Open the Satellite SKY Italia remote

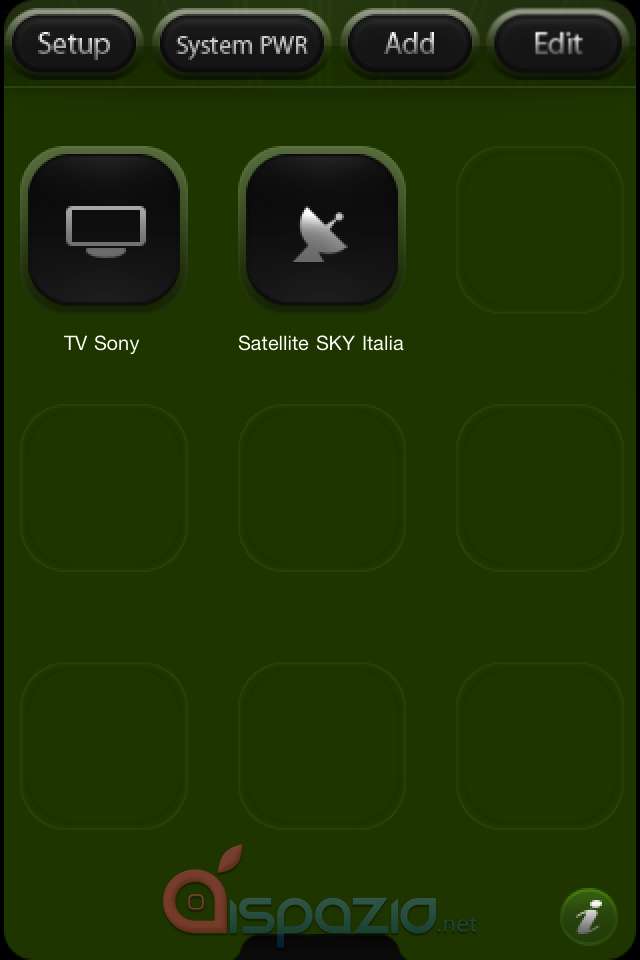point(321,230)
